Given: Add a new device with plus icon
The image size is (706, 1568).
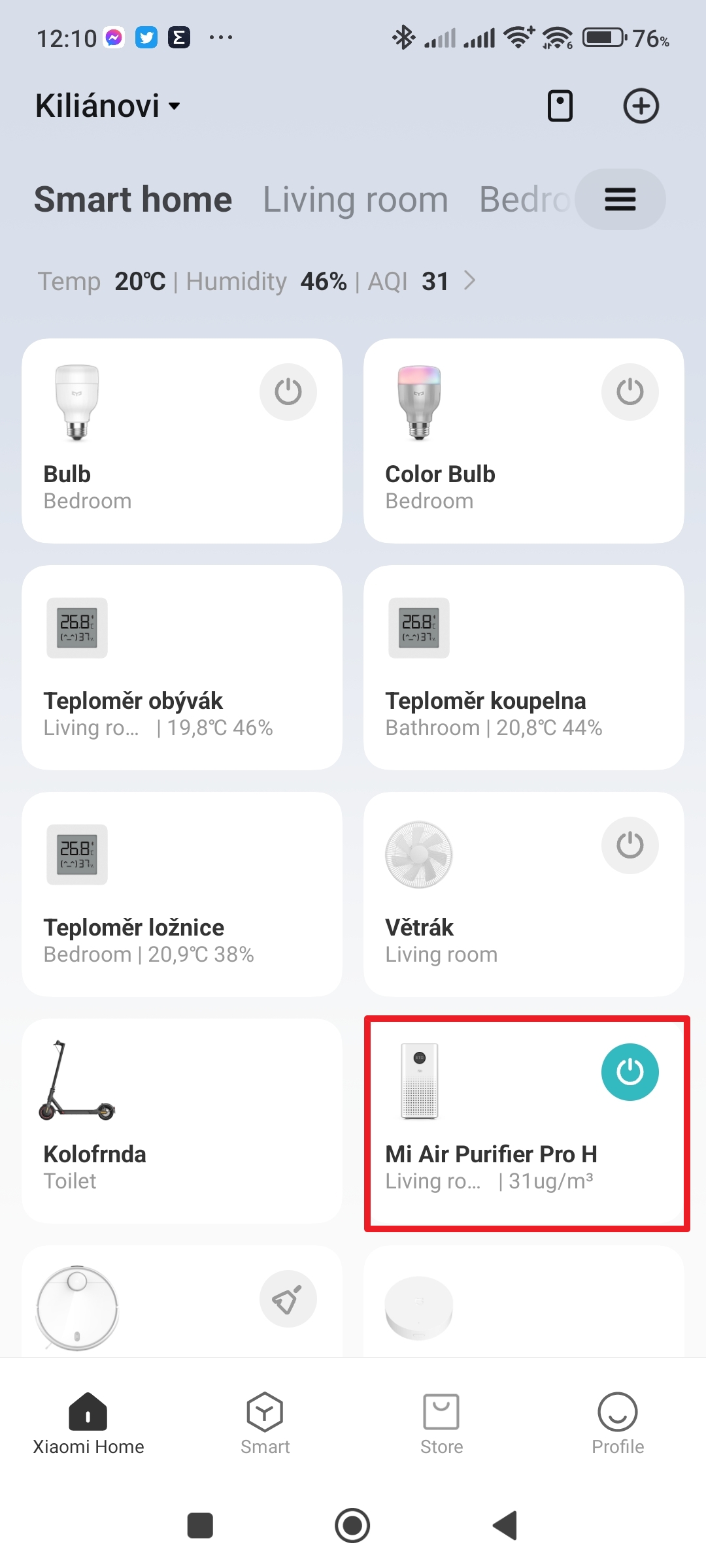Looking at the screenshot, I should (x=641, y=106).
